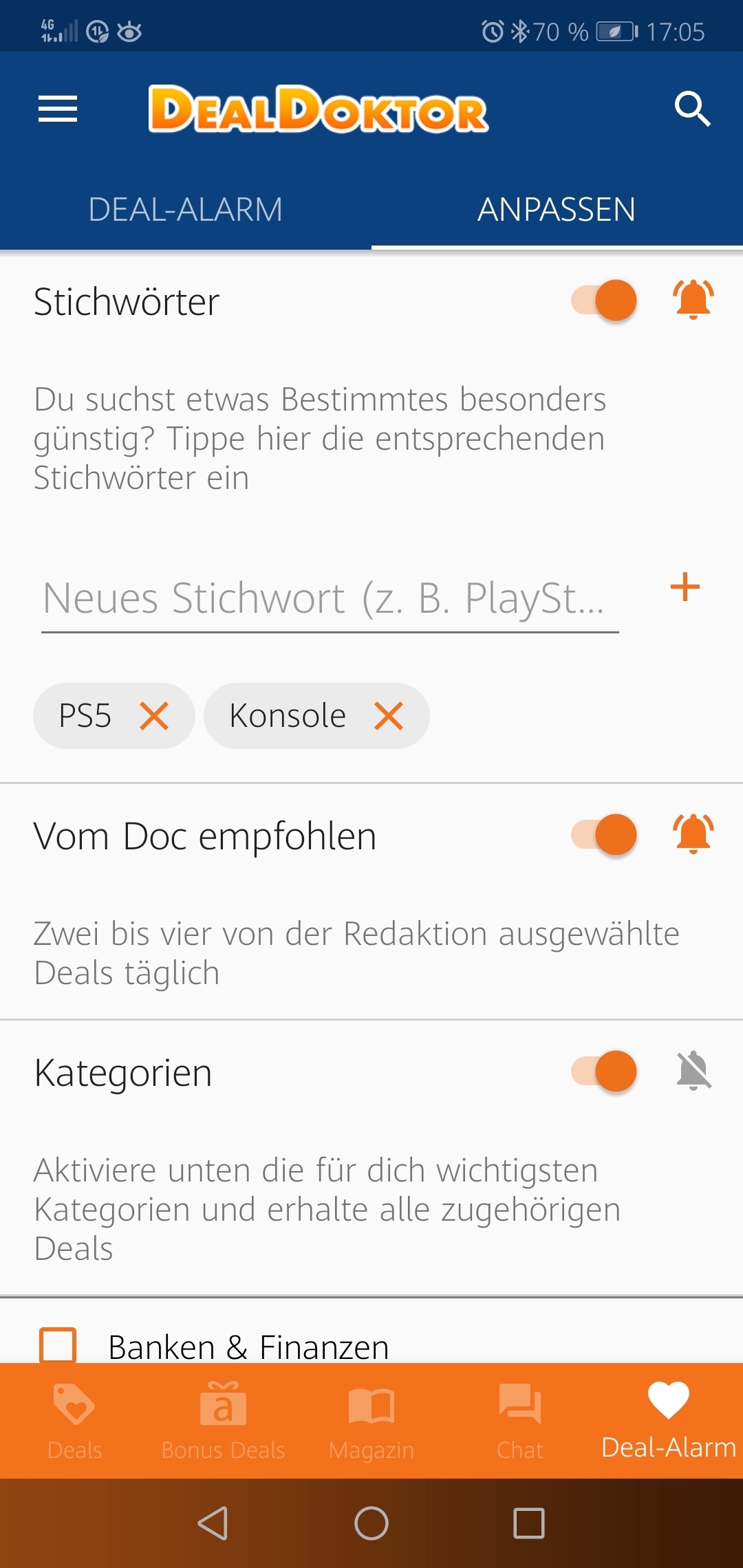Tap the system back button
The width and height of the screenshot is (743, 1568).
(213, 1523)
